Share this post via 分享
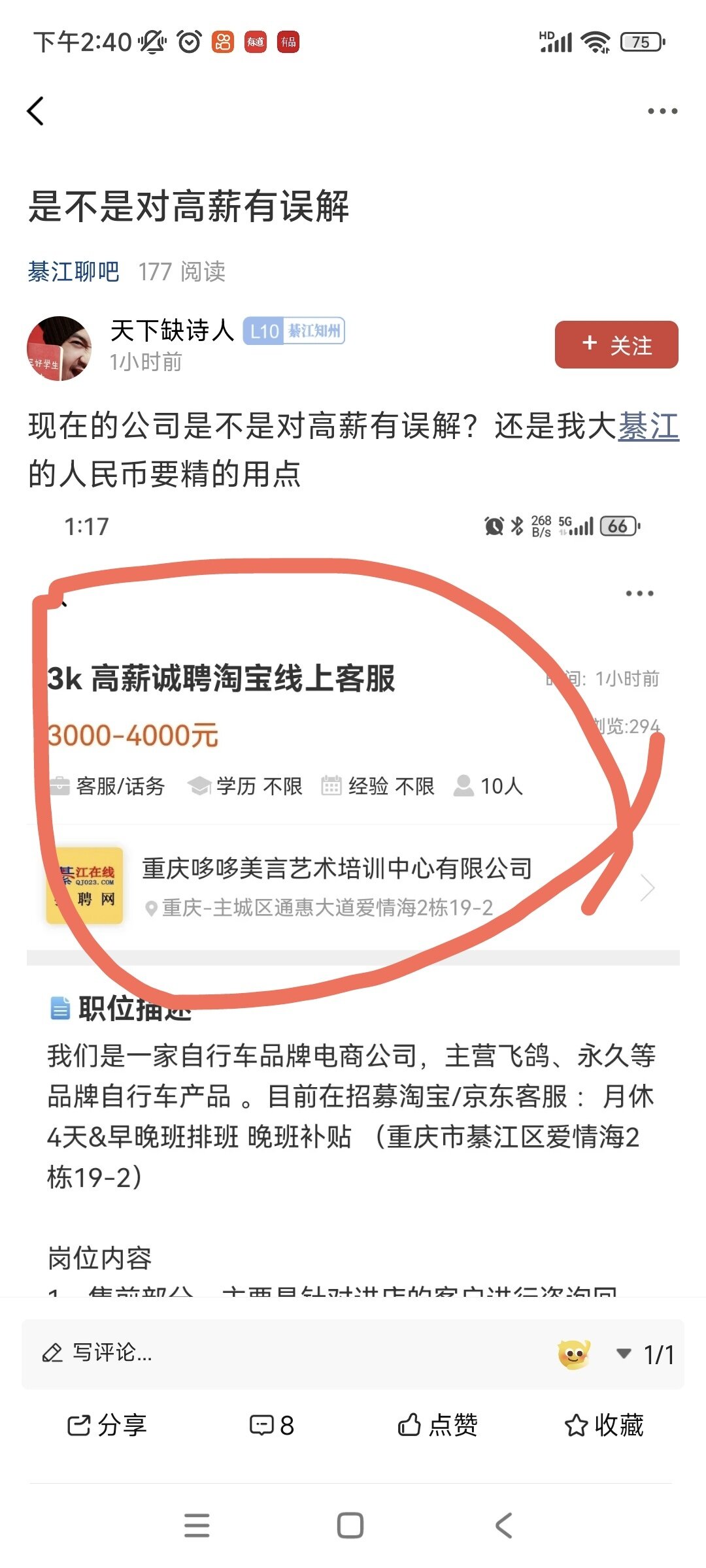Screen dimensions: 706x1568 (108, 1425)
